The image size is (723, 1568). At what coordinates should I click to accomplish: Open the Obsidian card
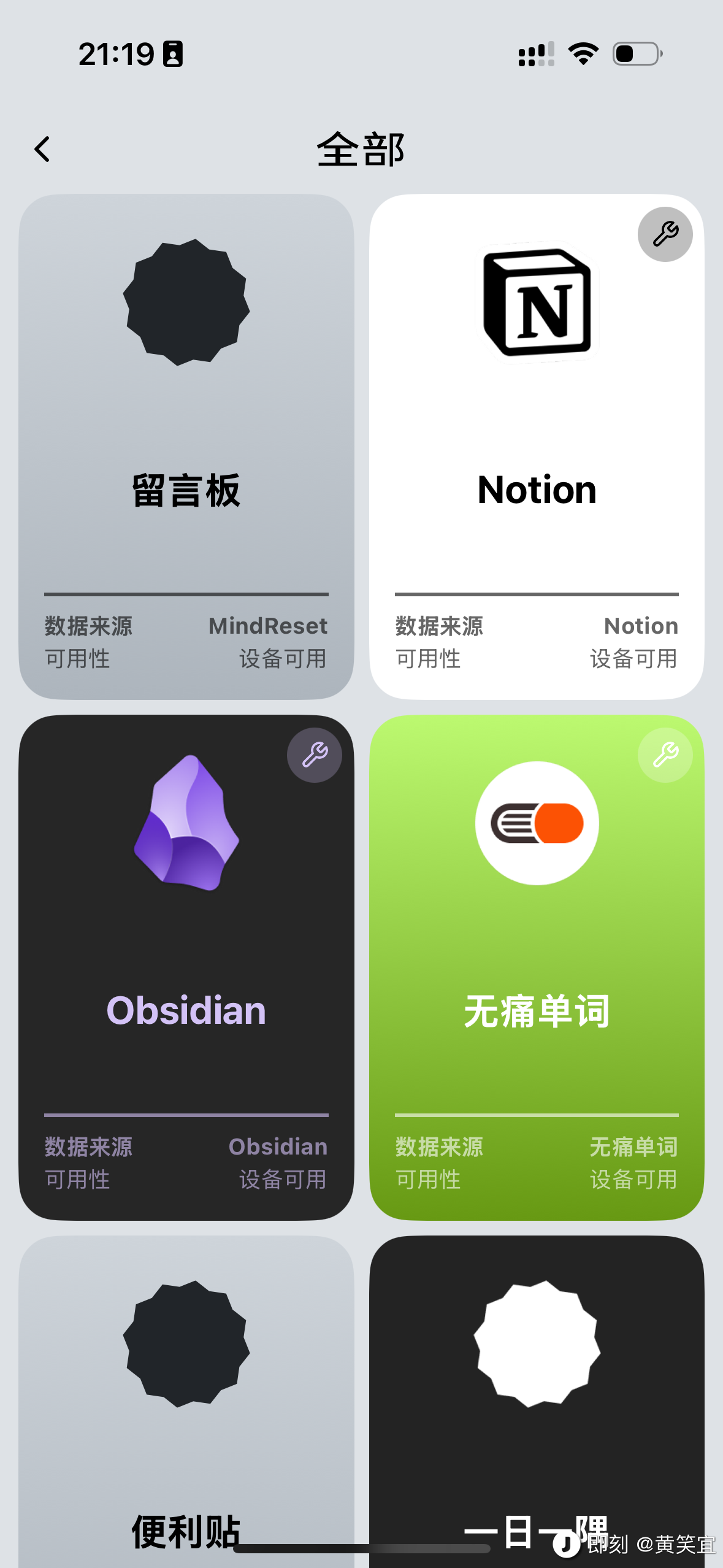[186, 967]
